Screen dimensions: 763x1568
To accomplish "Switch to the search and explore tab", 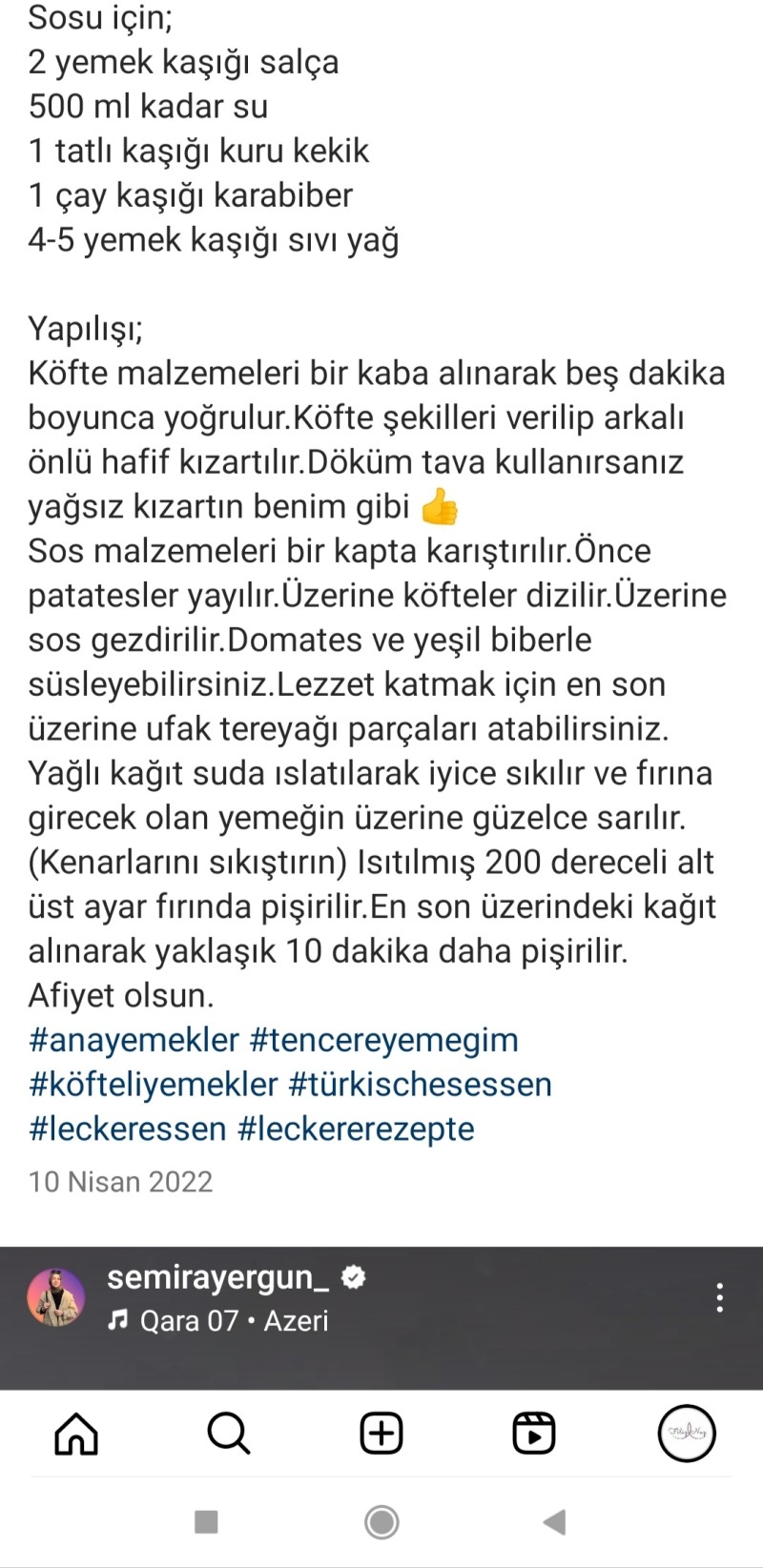I will point(229,1434).
